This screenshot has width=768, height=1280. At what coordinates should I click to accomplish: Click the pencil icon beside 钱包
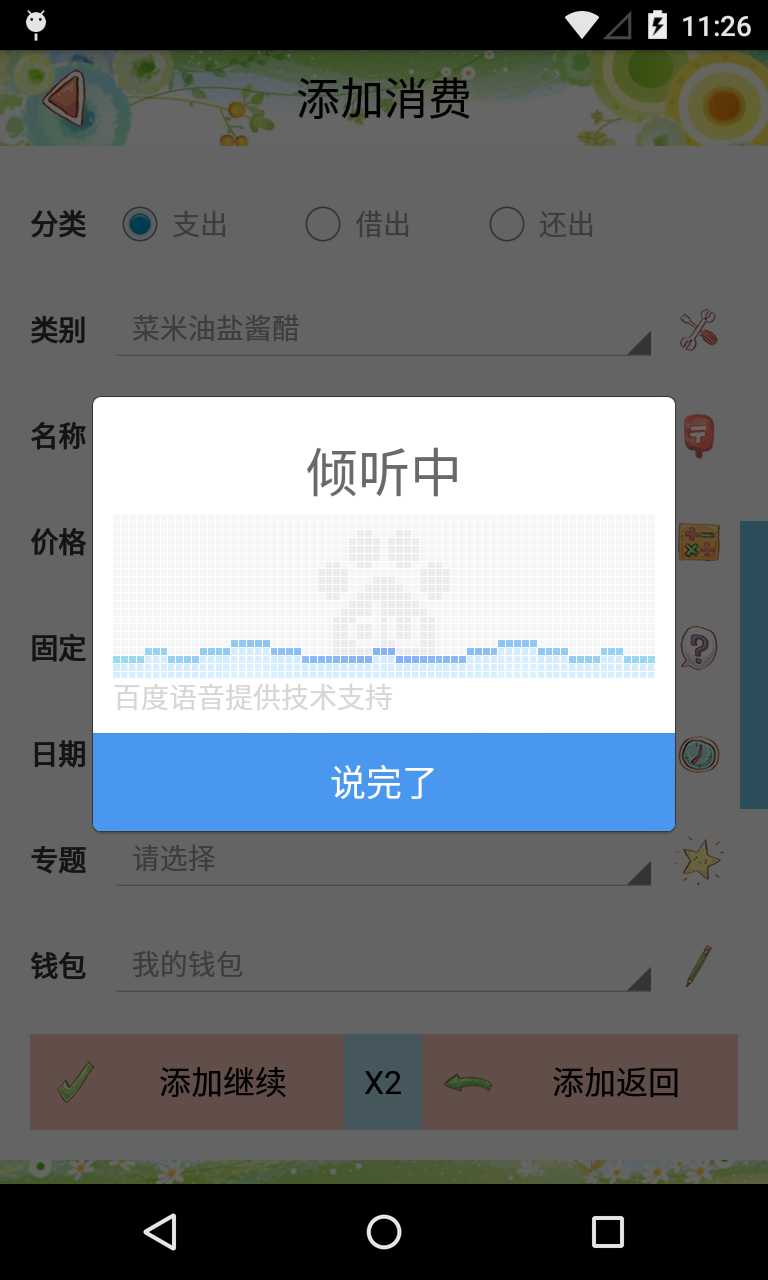tap(699, 964)
